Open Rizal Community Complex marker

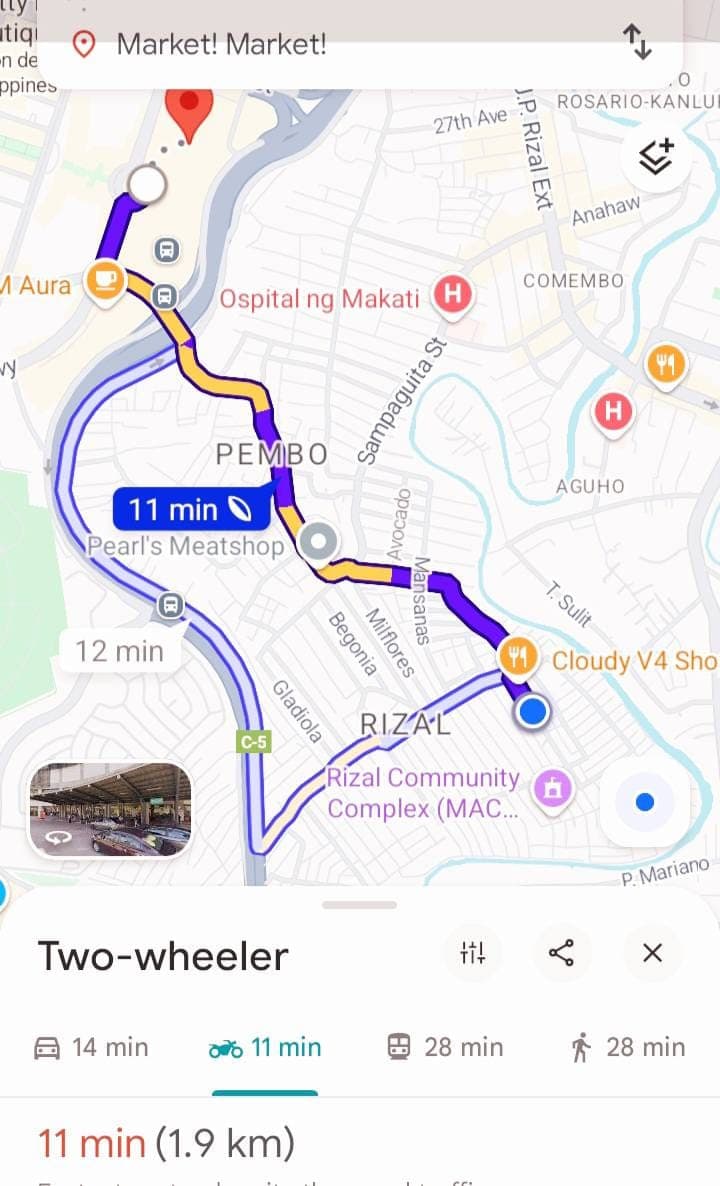553,789
